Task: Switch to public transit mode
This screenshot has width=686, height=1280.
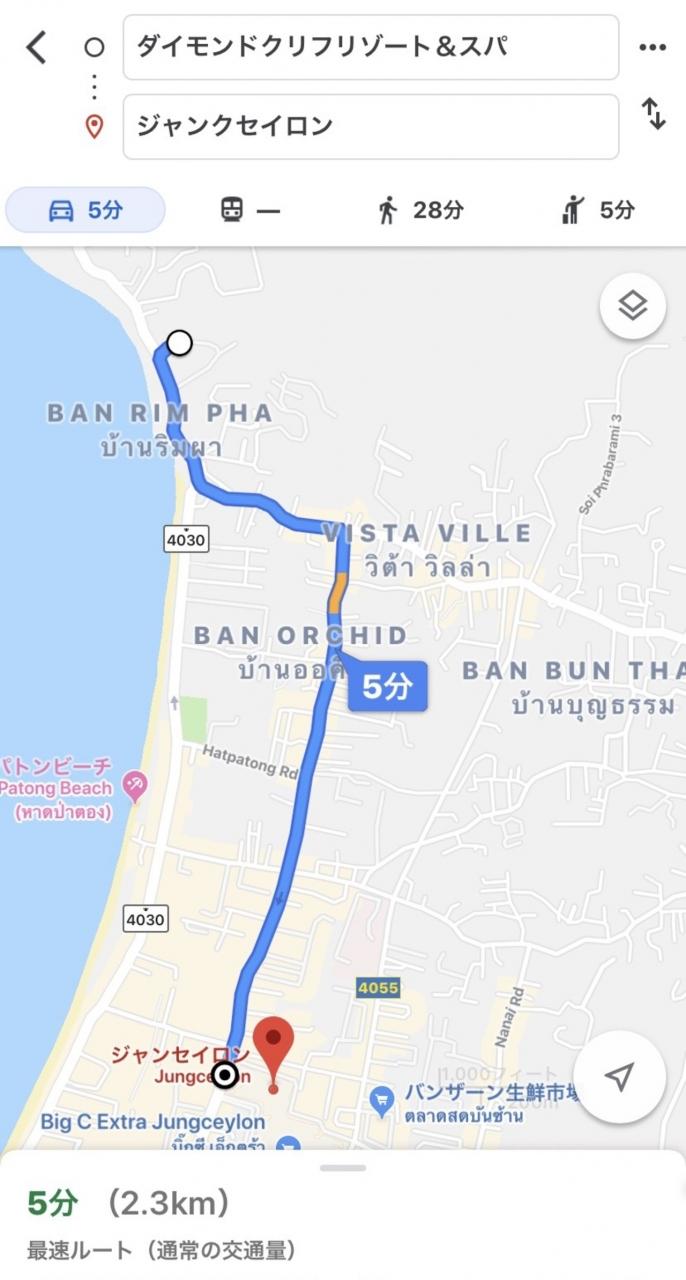Action: pyautogui.click(x=250, y=210)
